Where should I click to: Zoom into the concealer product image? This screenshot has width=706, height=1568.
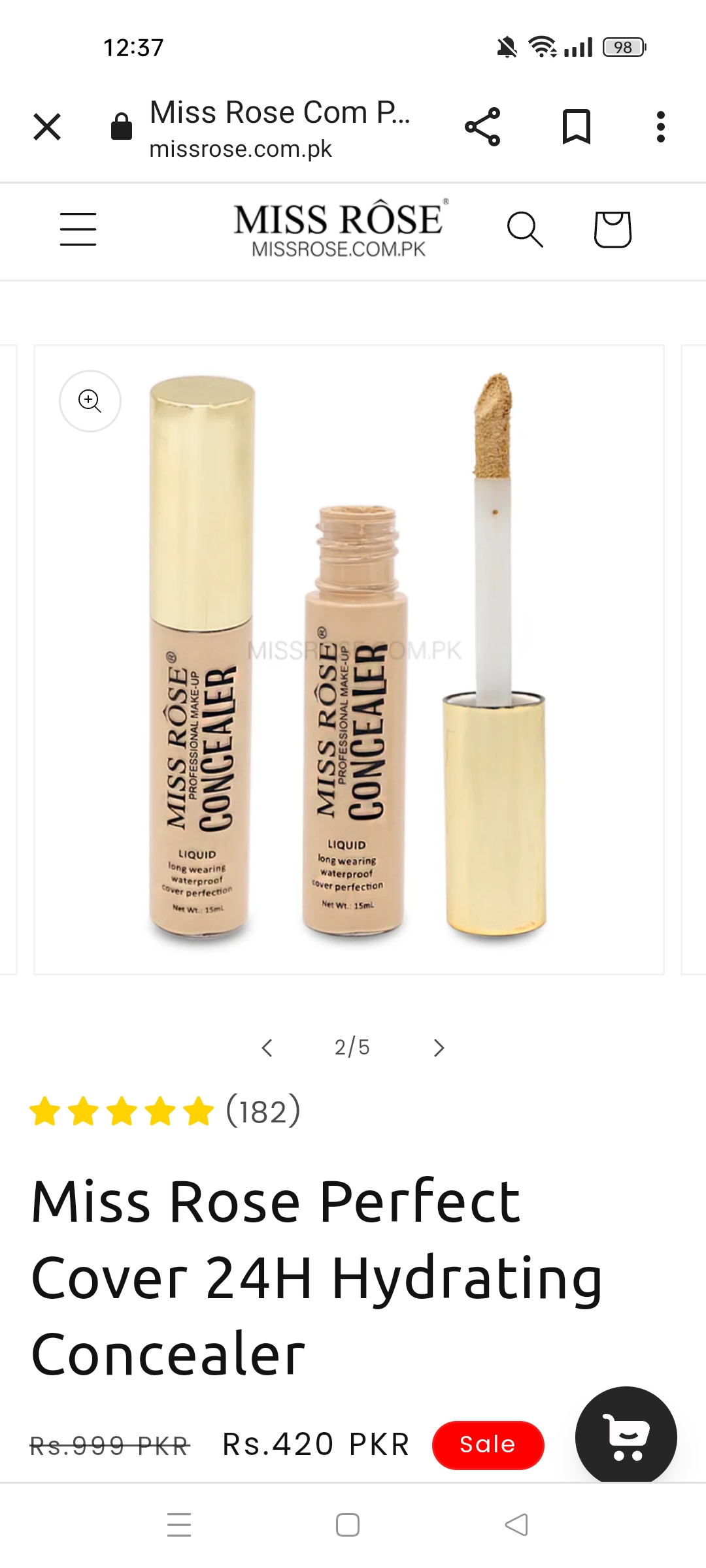(x=90, y=400)
